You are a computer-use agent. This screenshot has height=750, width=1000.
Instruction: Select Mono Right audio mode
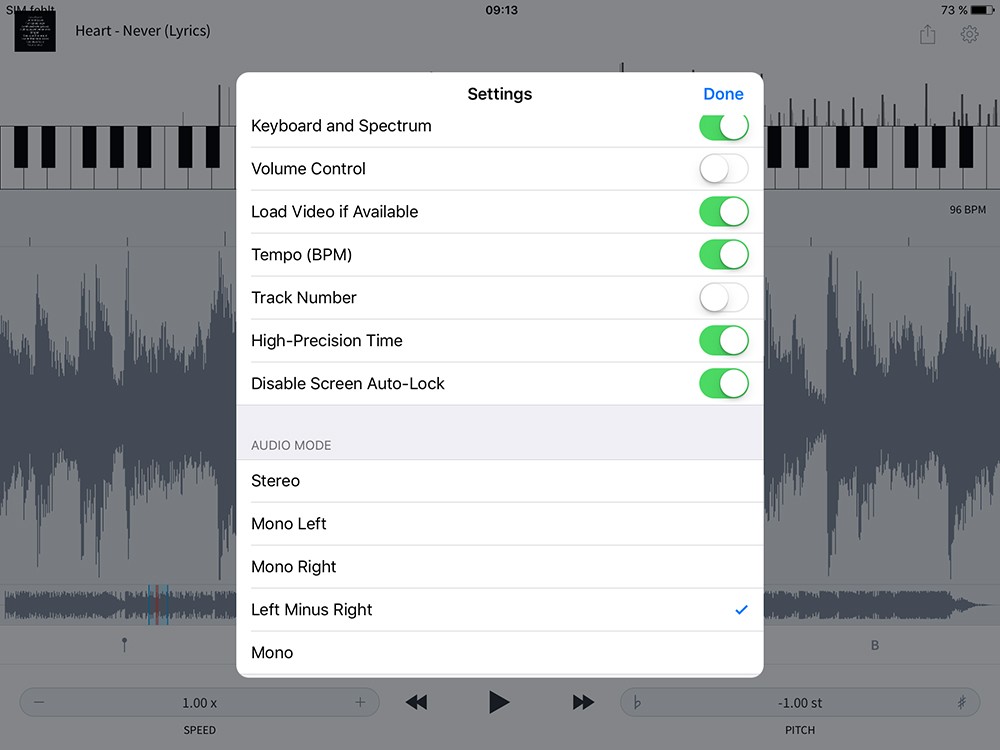point(499,567)
